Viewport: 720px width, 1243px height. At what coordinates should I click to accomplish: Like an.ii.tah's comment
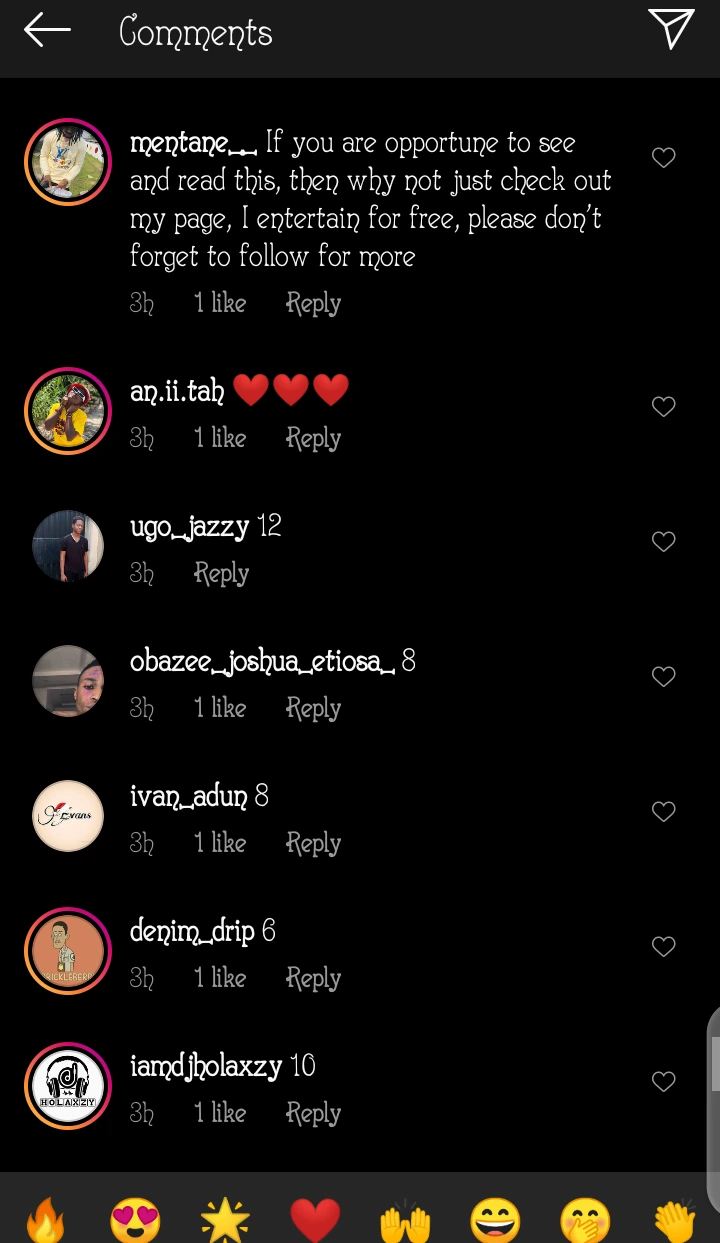point(664,406)
